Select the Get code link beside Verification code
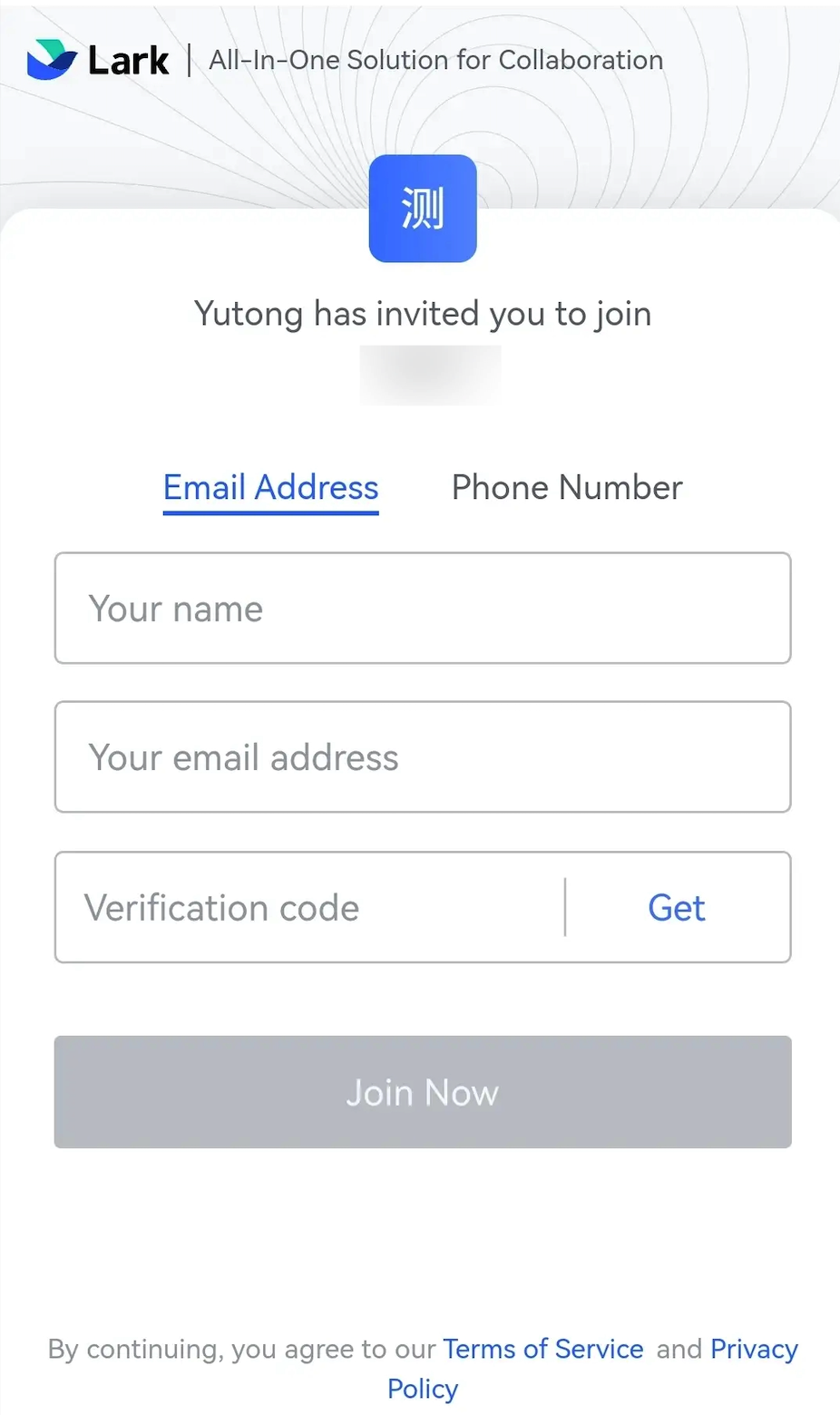The width and height of the screenshot is (840, 1415). (x=676, y=907)
